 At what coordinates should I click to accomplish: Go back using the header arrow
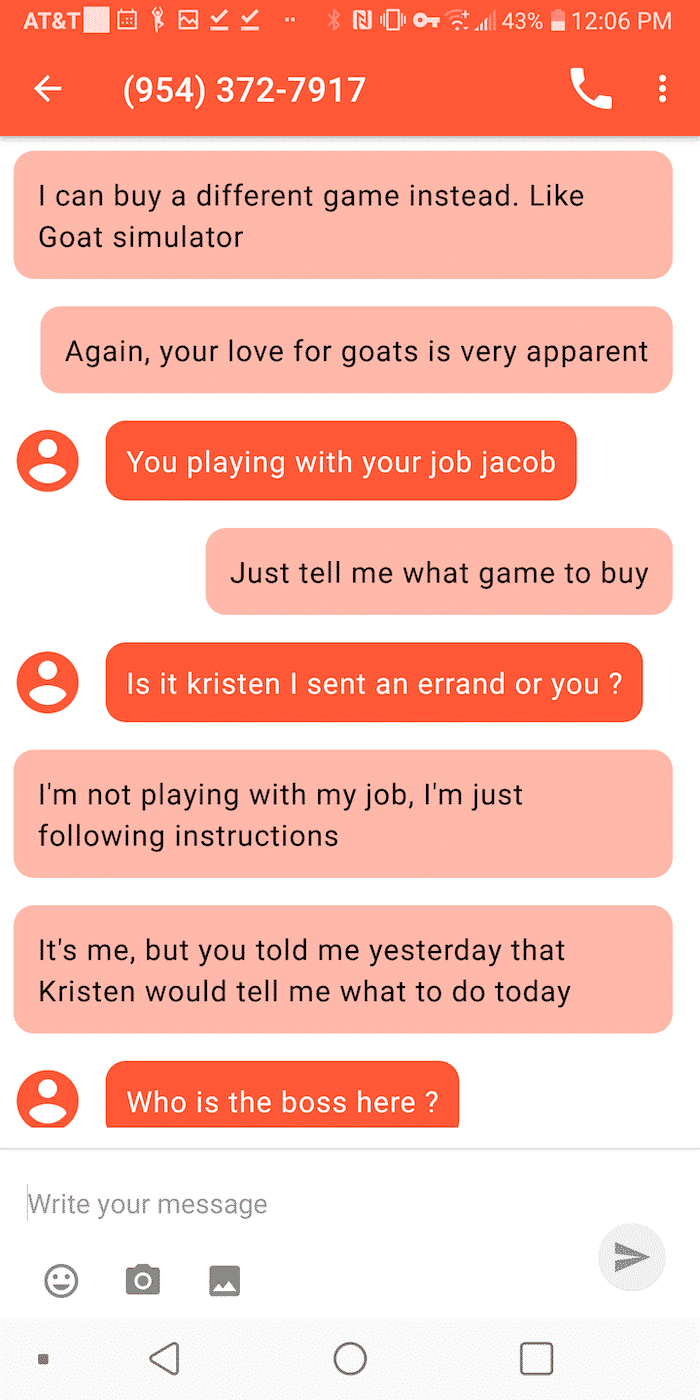(x=48, y=90)
